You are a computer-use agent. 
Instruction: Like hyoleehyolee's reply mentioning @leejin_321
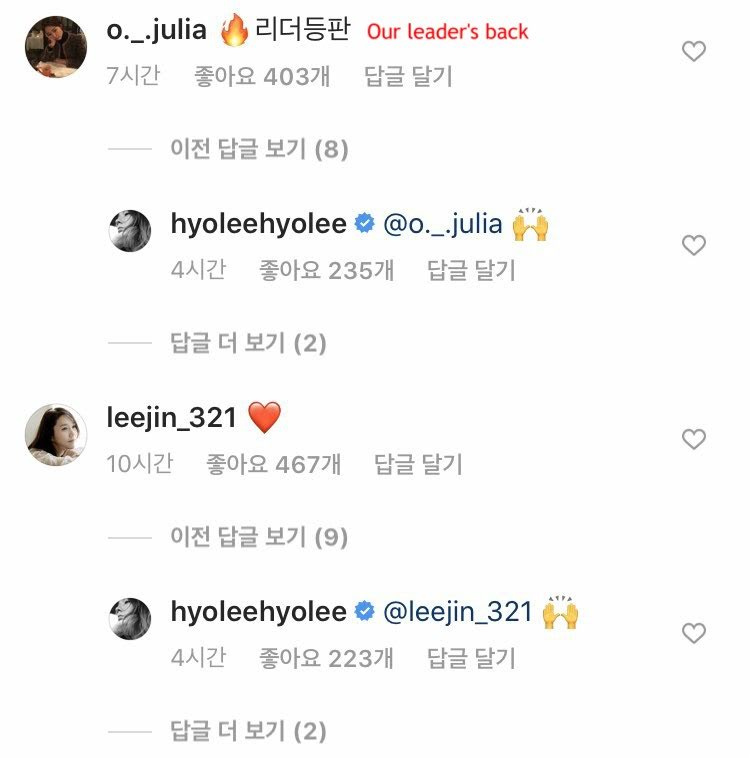[693, 633]
